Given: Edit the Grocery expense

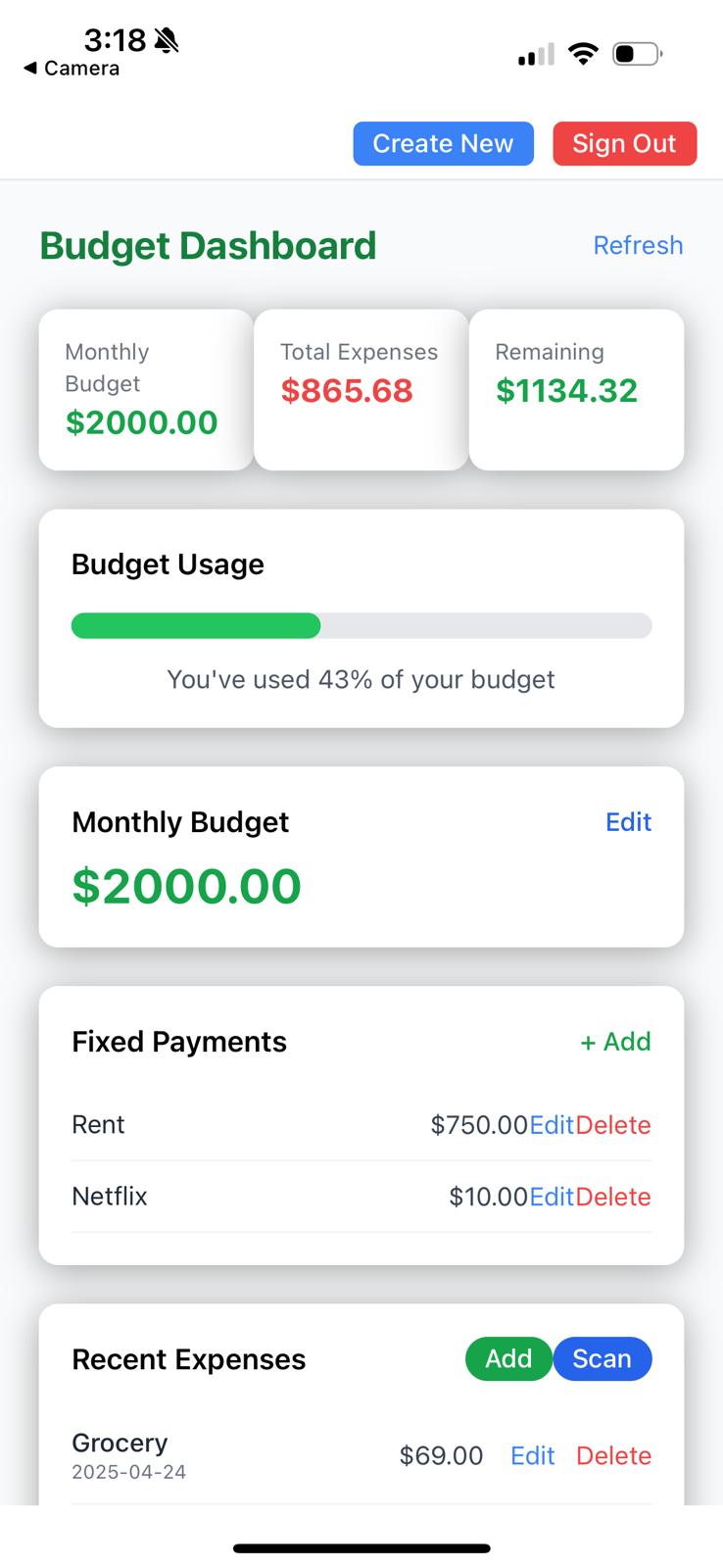Looking at the screenshot, I should [x=532, y=1456].
